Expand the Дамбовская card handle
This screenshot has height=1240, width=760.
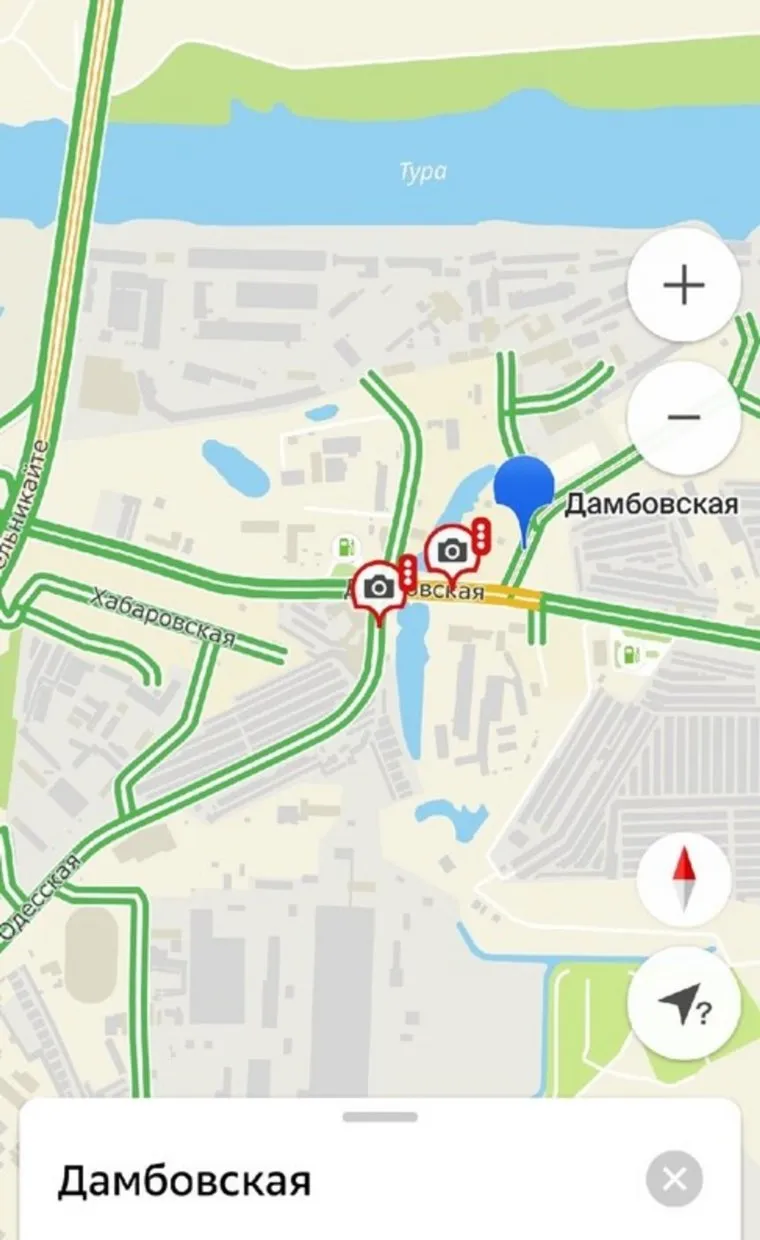point(380,1117)
